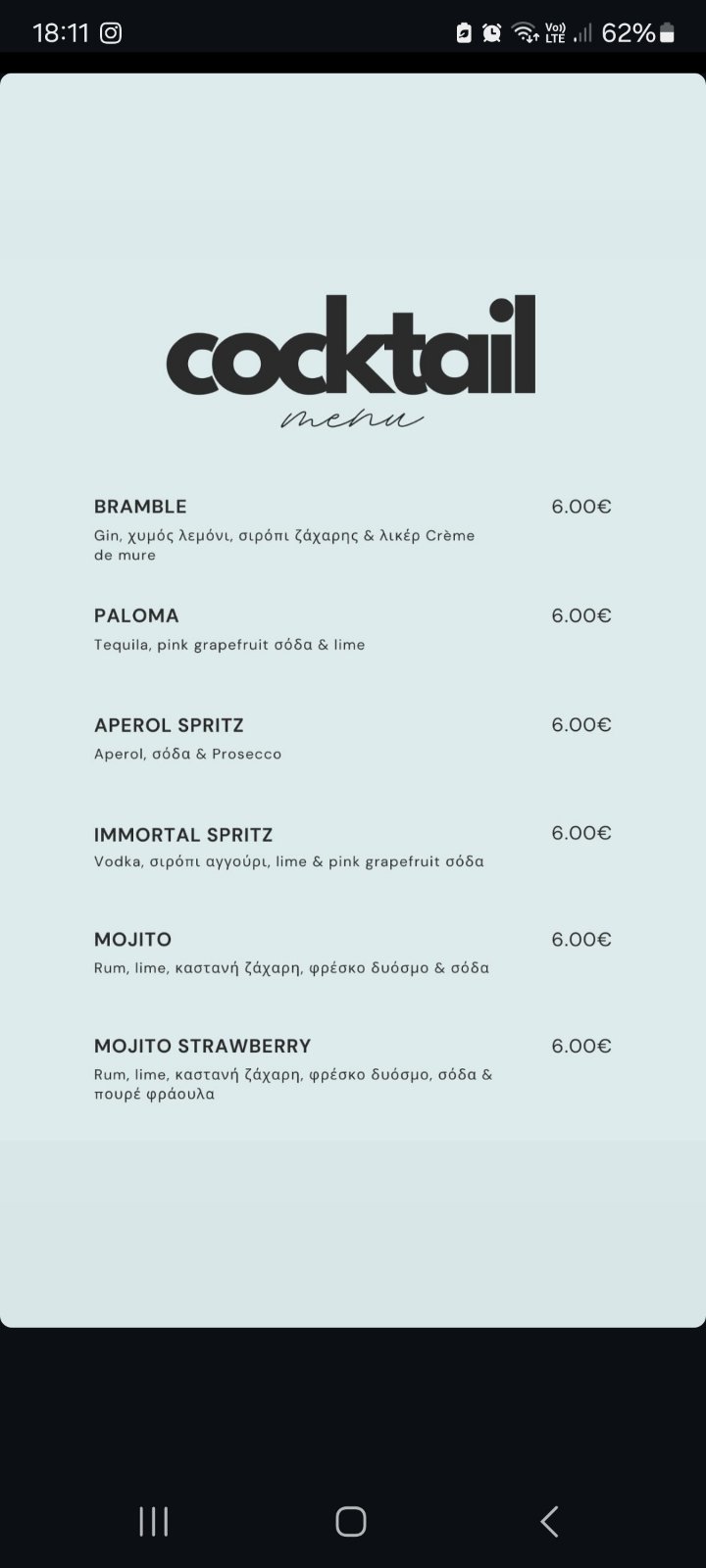Open the recent apps view
706x1568 pixels.
click(154, 1521)
